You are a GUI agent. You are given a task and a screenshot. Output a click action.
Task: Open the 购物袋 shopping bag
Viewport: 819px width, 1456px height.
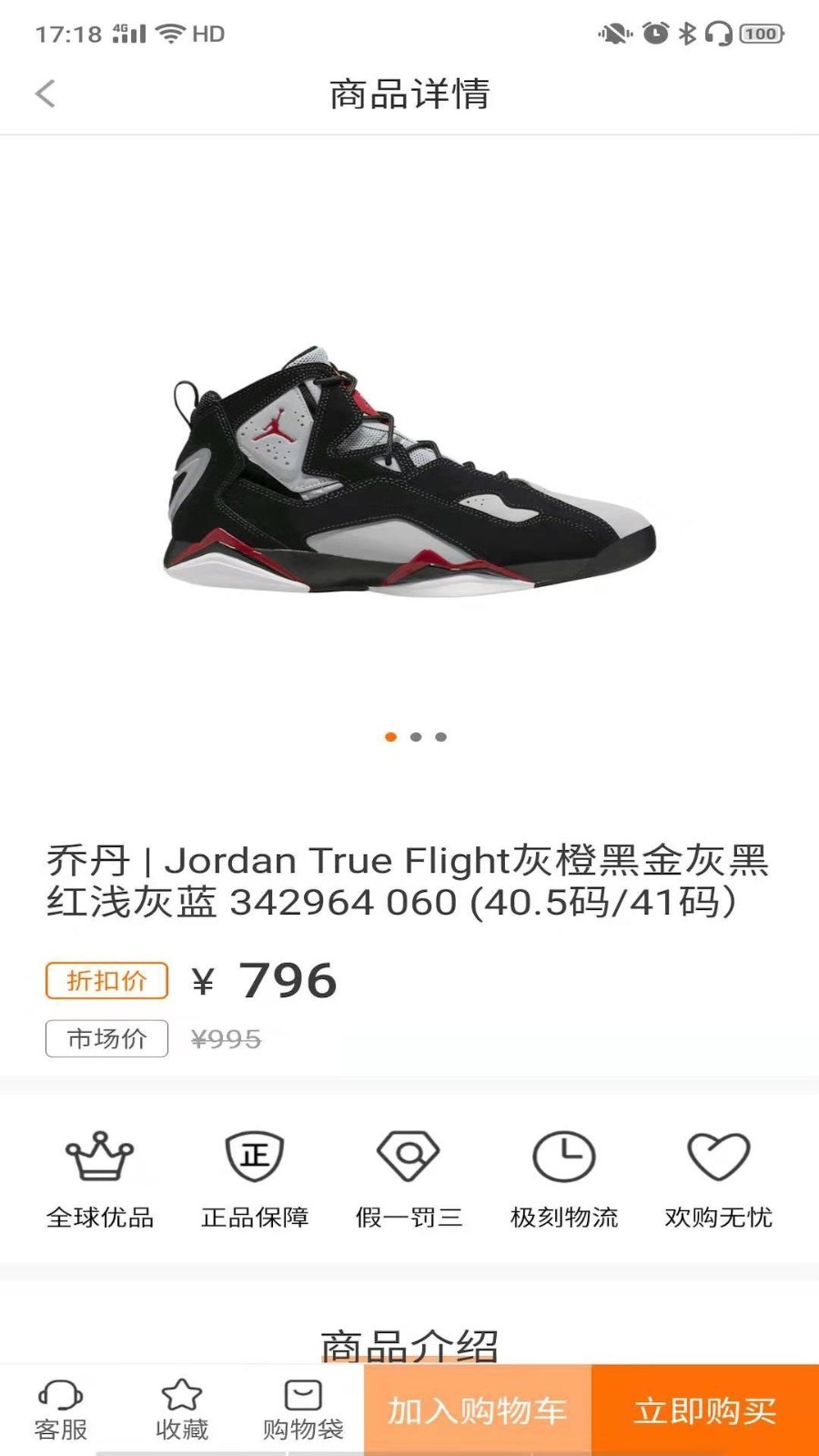pyautogui.click(x=303, y=1410)
